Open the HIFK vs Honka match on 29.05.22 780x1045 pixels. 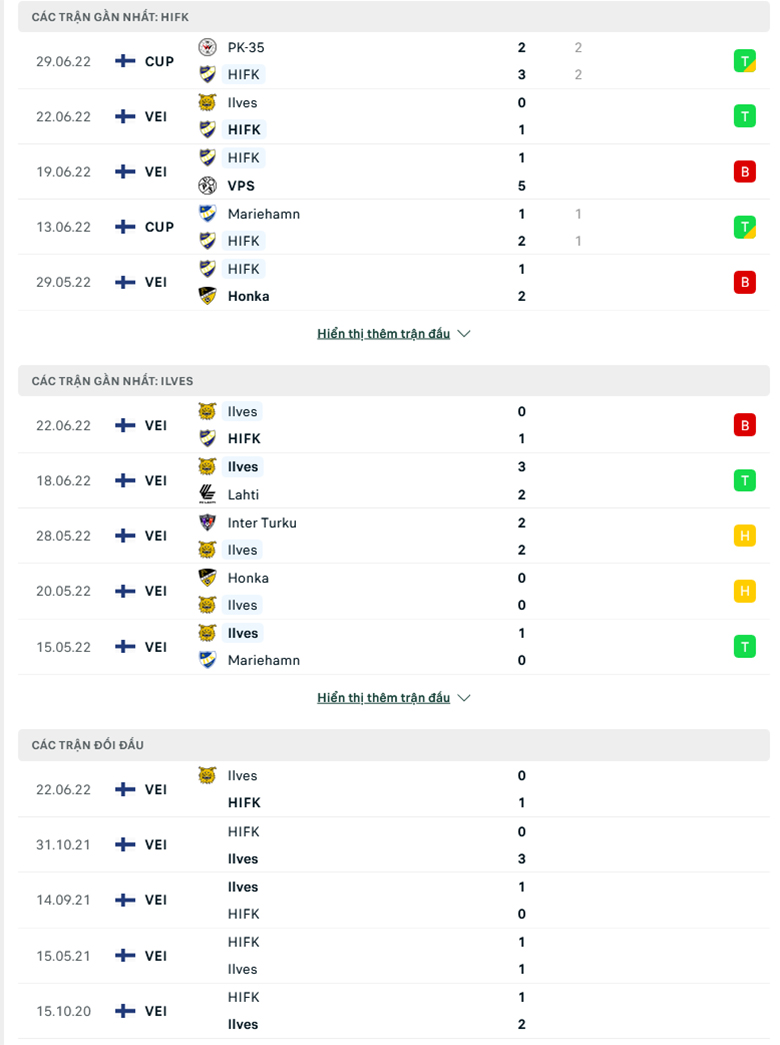pyautogui.click(x=393, y=283)
